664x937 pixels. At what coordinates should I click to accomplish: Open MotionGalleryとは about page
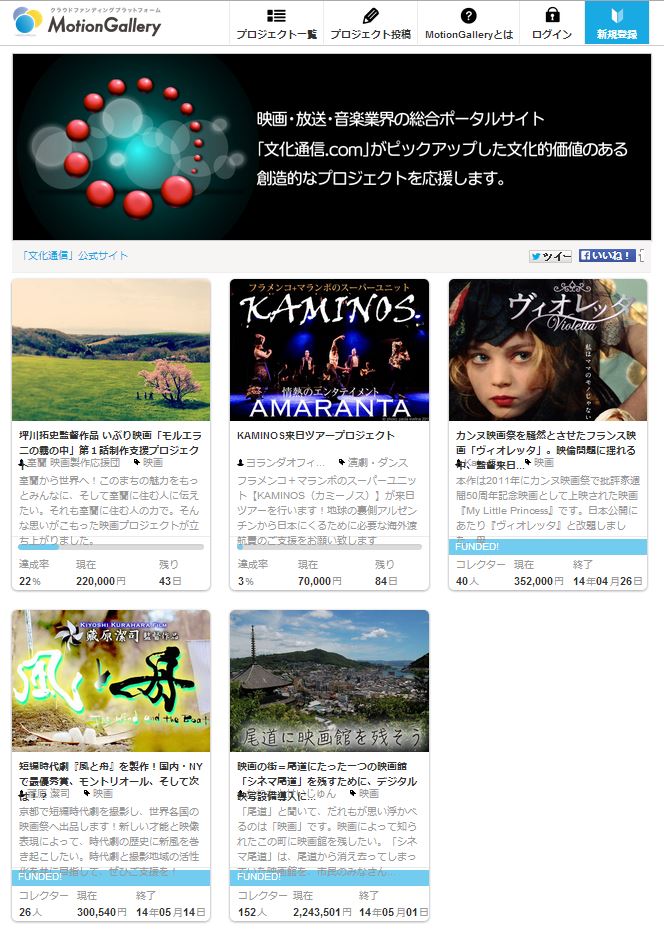point(469,23)
